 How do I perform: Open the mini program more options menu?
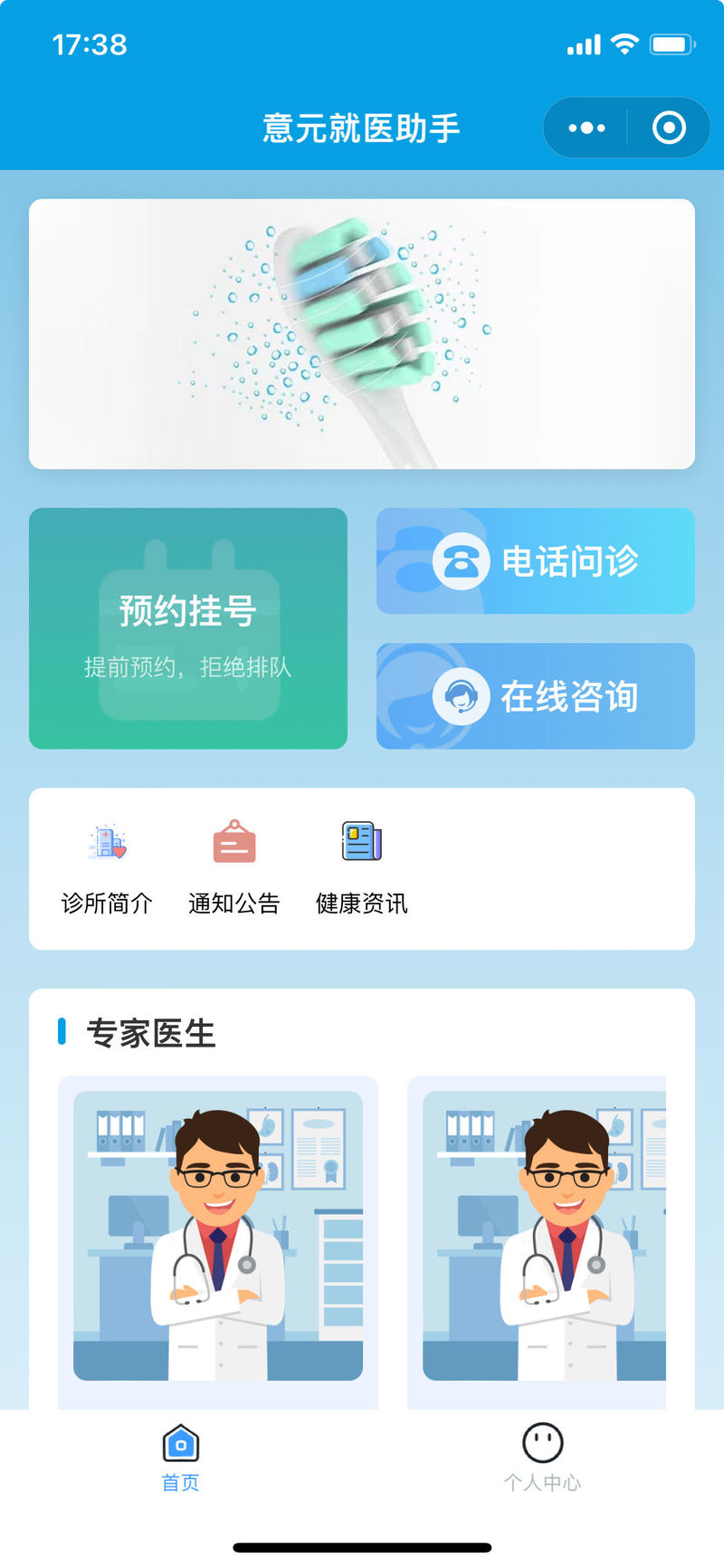586,128
